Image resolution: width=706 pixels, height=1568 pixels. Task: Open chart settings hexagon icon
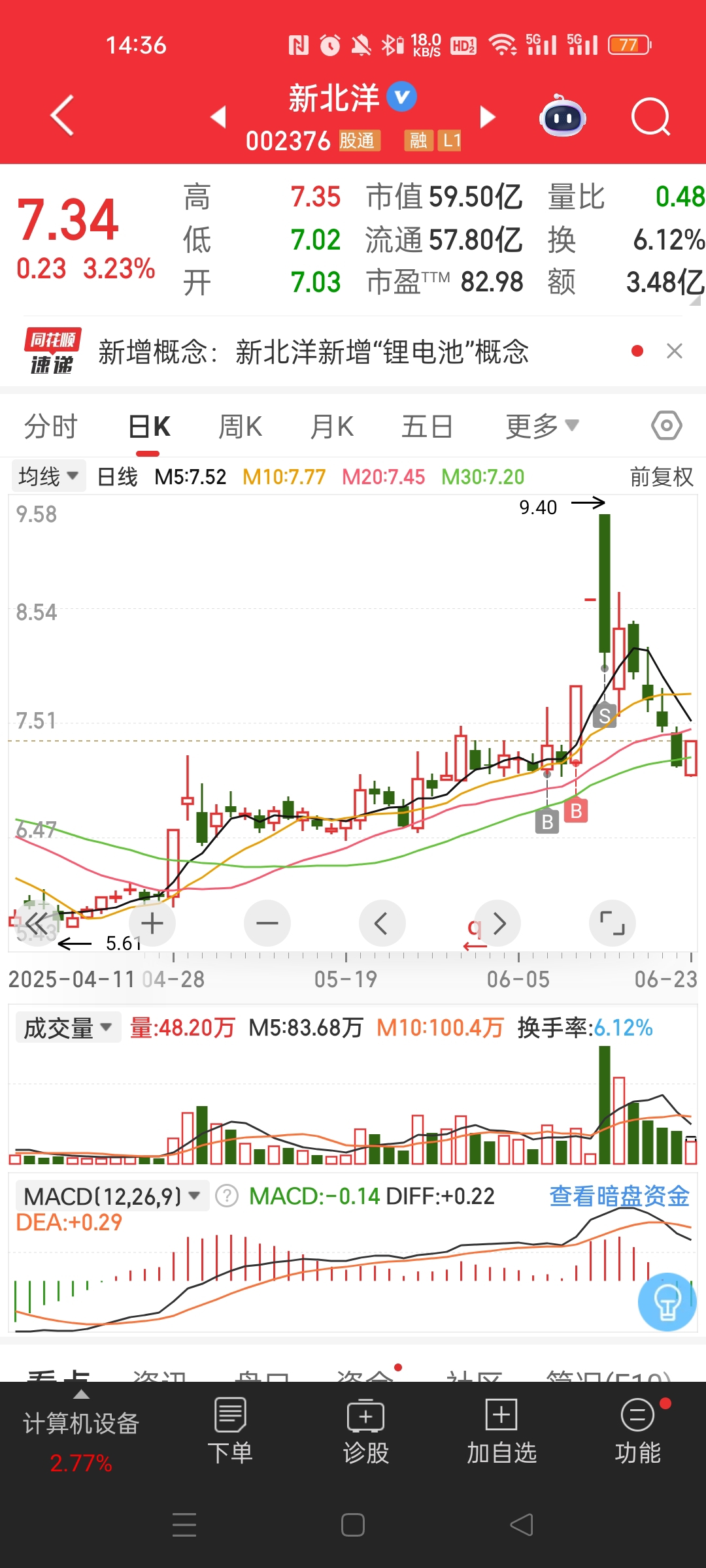pyautogui.click(x=666, y=426)
